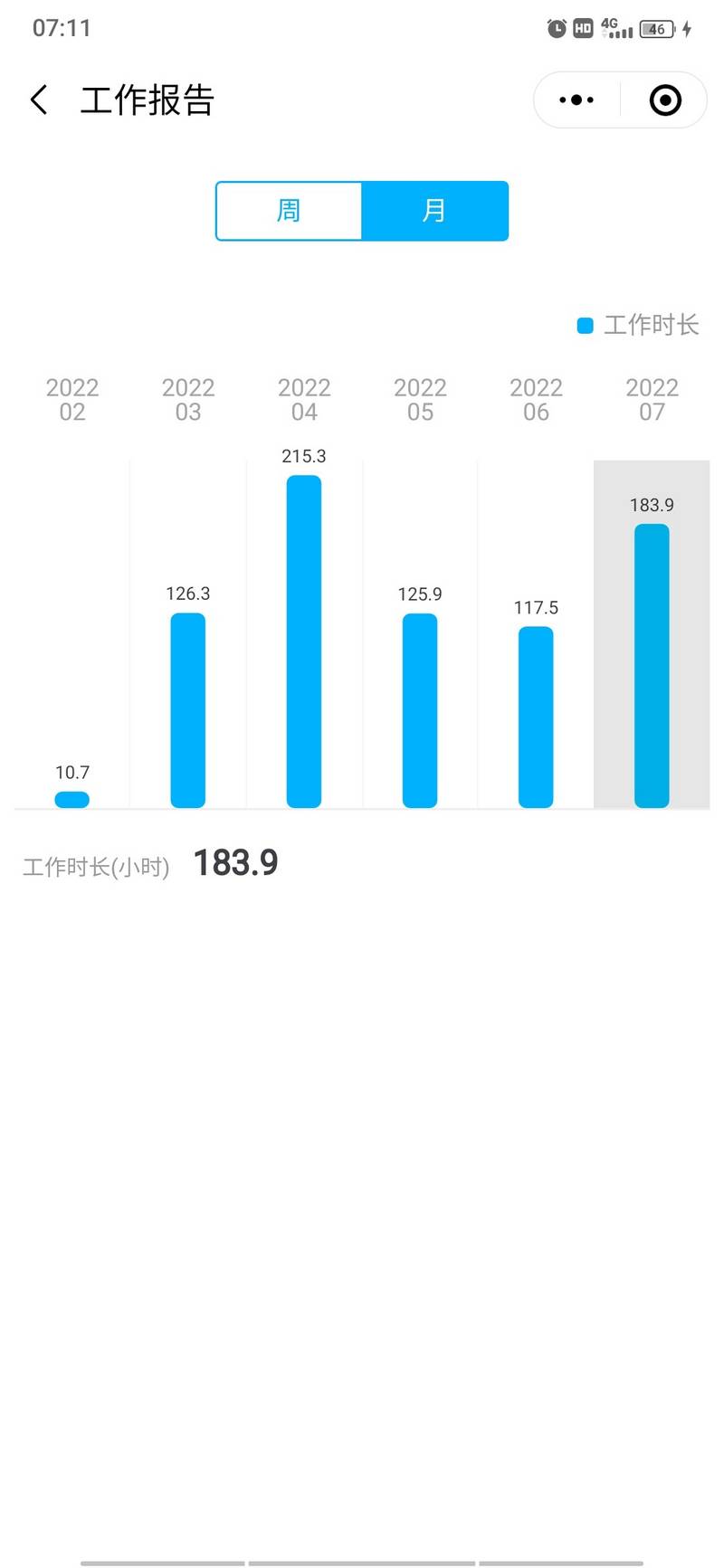The height and width of the screenshot is (1568, 724).
Task: Close the mini program via circle icon
Action: click(665, 100)
